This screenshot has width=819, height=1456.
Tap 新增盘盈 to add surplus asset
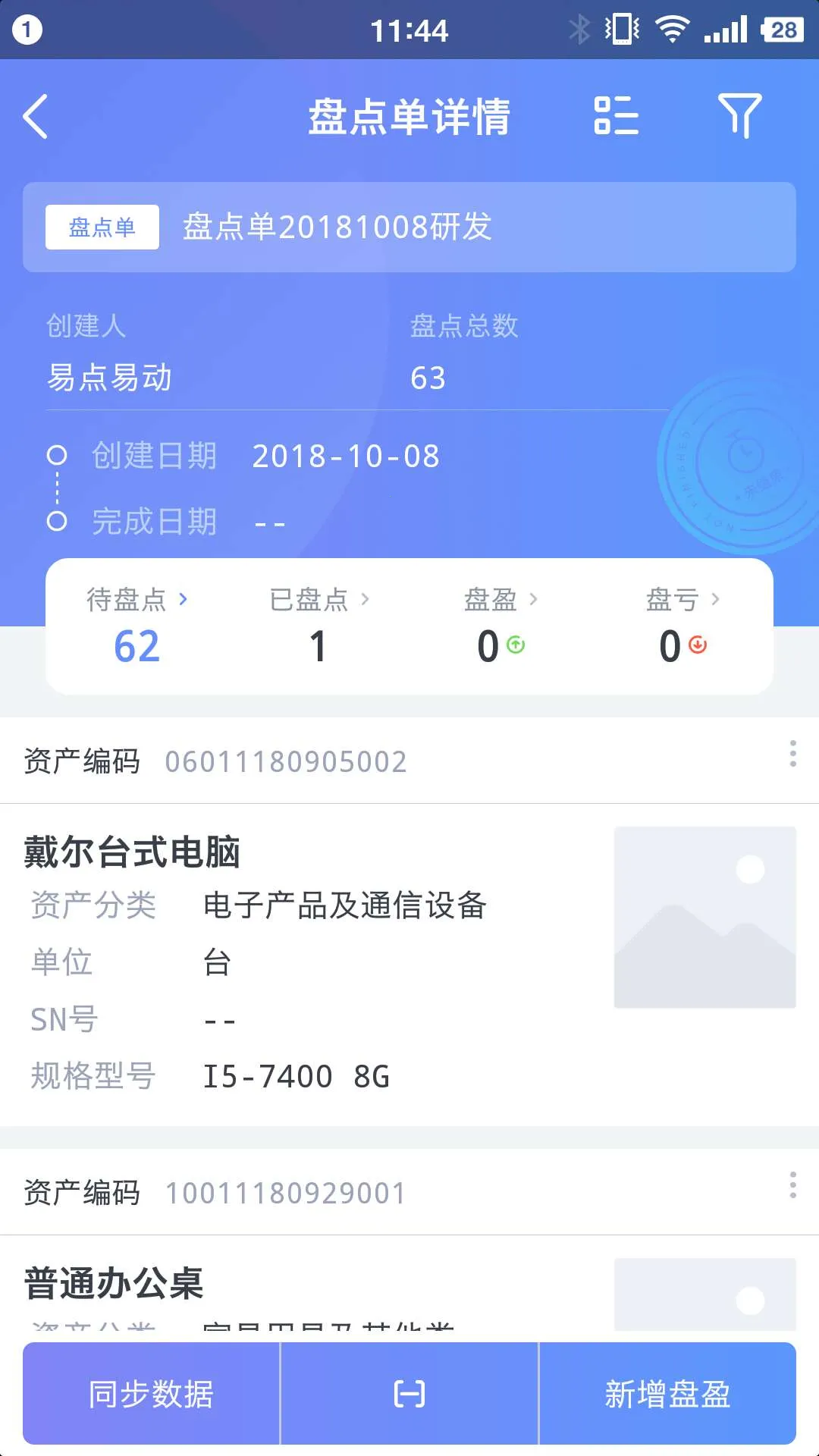[x=669, y=1392]
